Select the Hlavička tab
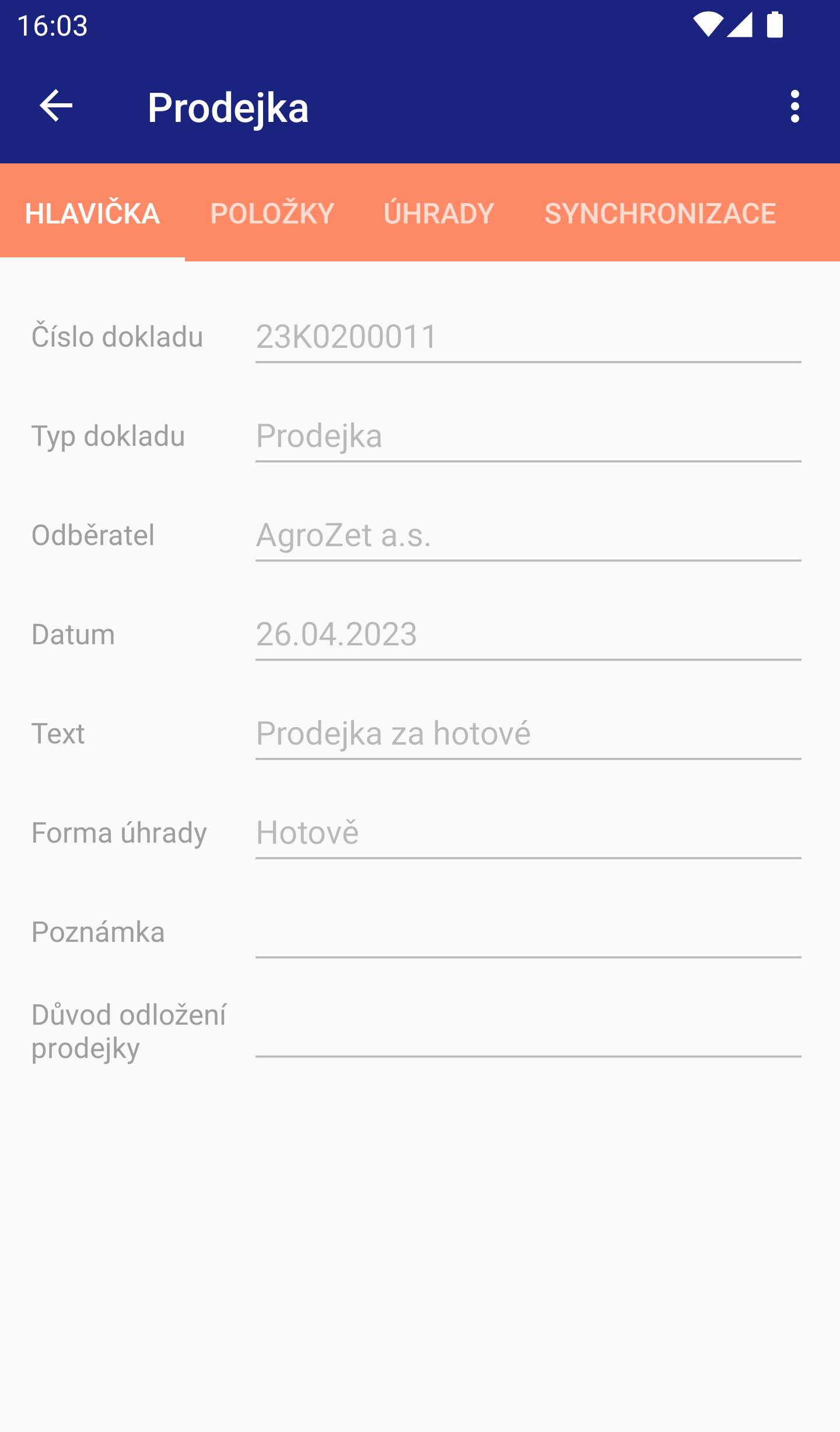840x1432 pixels. [x=92, y=213]
